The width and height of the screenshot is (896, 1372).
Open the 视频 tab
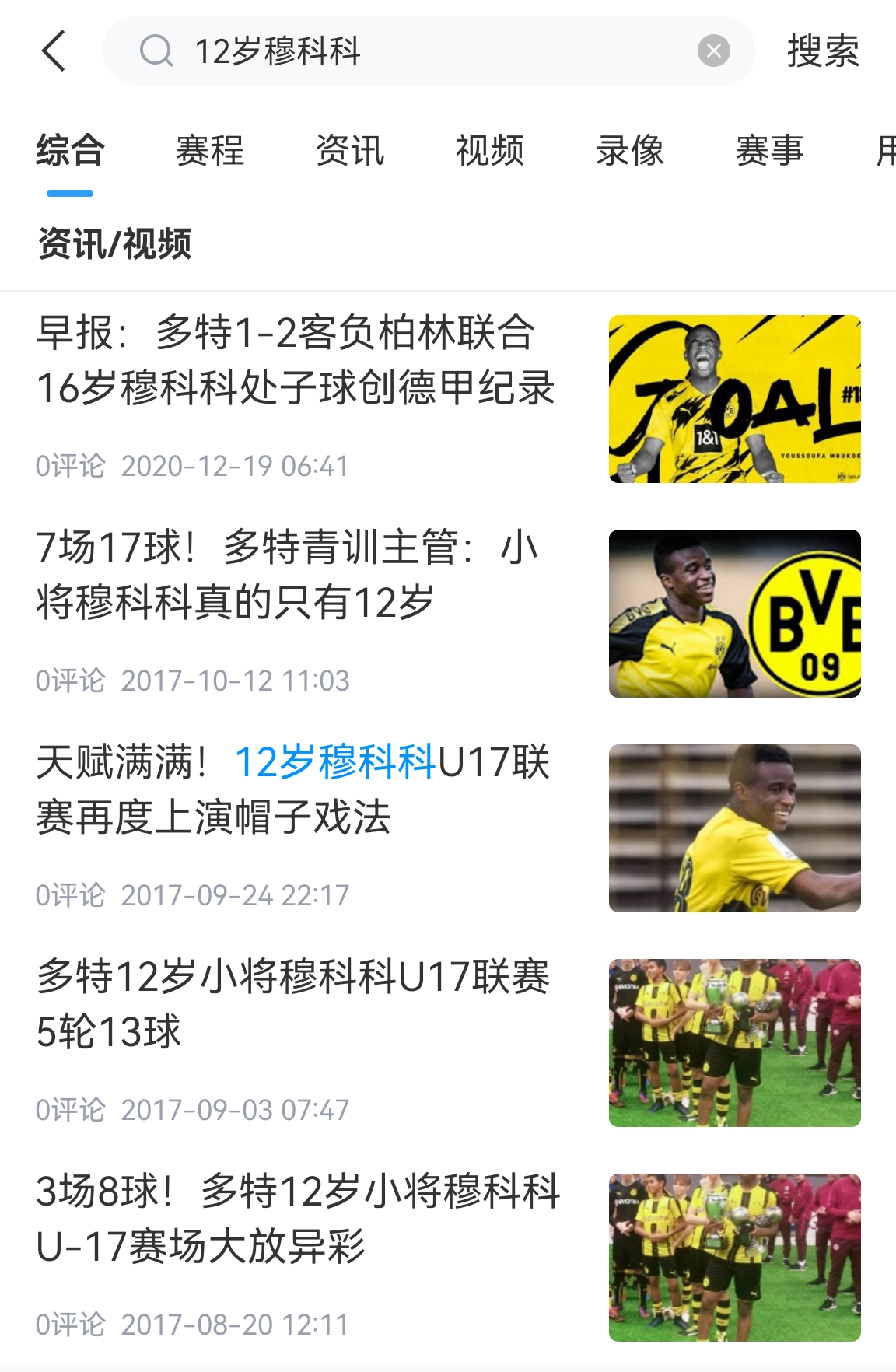[490, 150]
